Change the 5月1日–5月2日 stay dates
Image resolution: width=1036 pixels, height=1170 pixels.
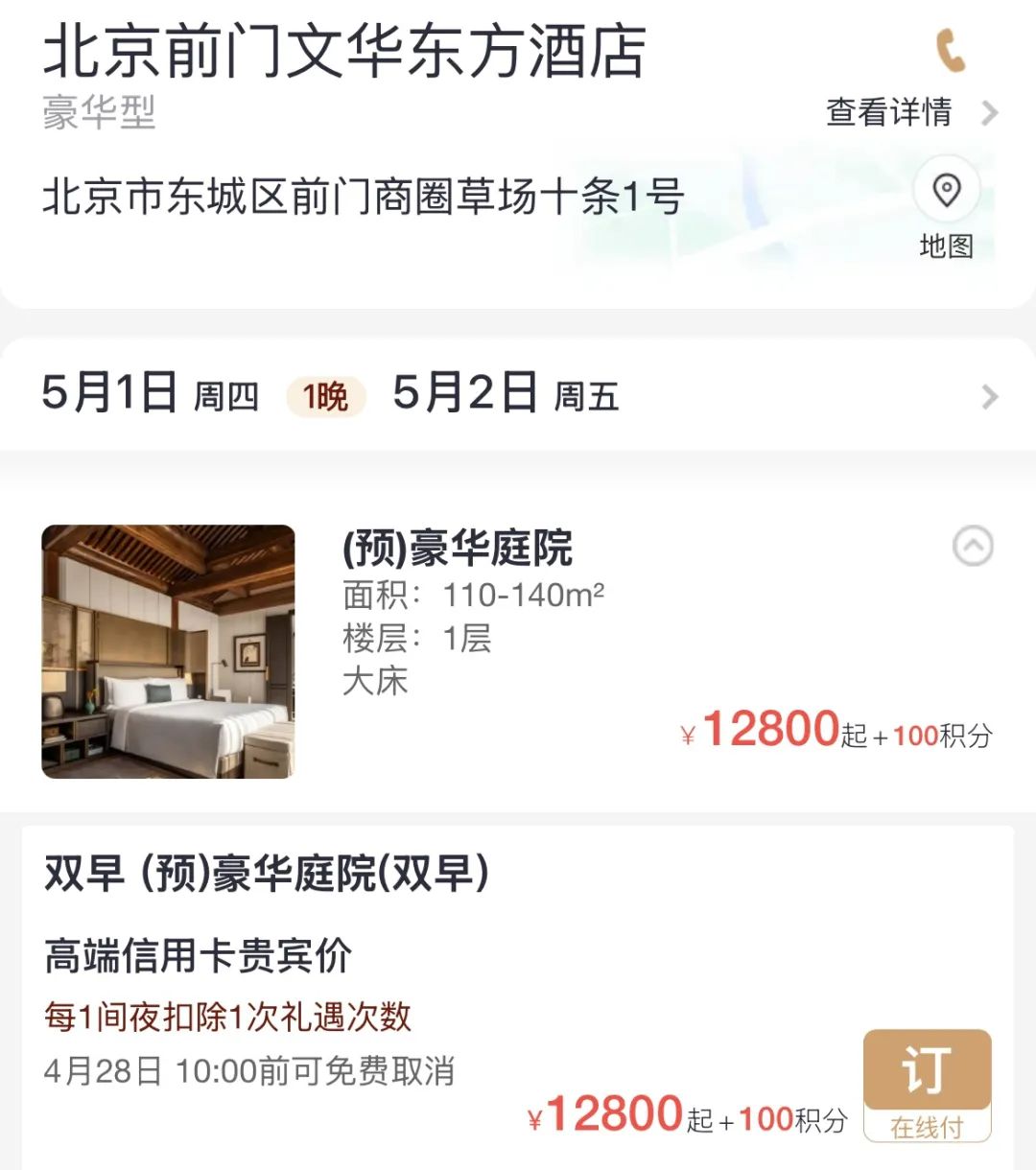point(518,395)
